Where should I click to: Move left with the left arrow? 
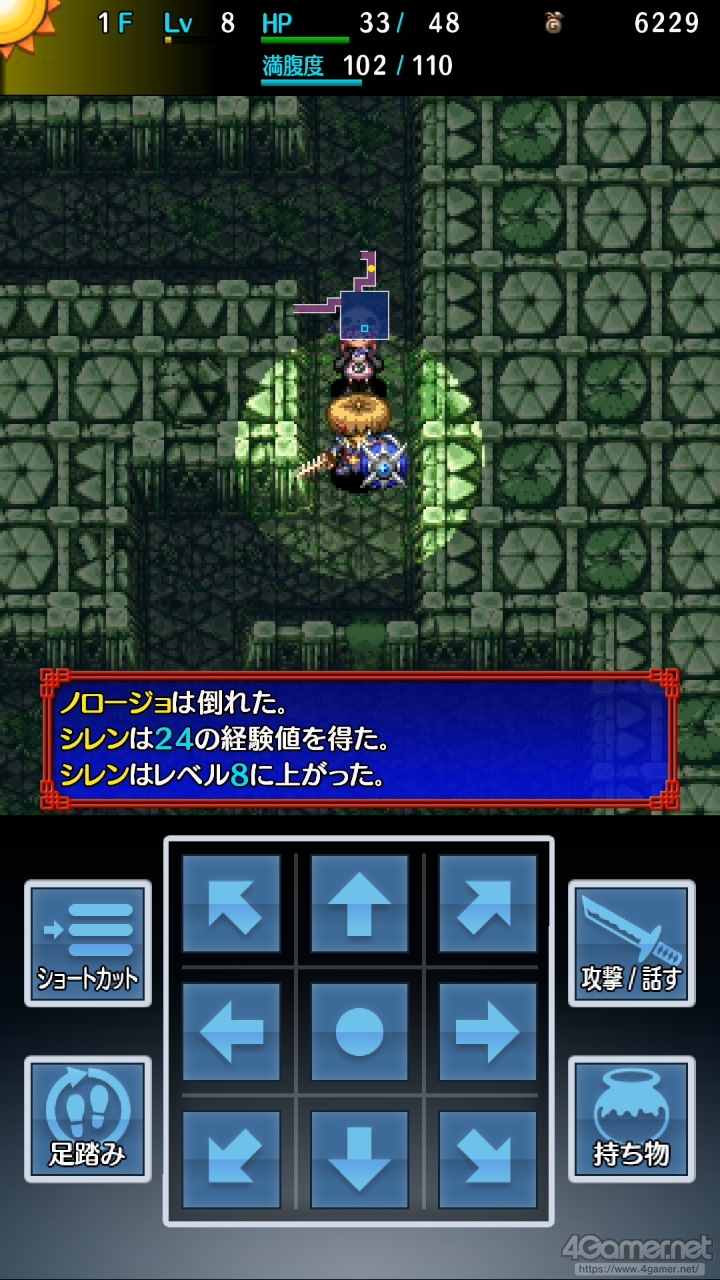click(231, 1031)
